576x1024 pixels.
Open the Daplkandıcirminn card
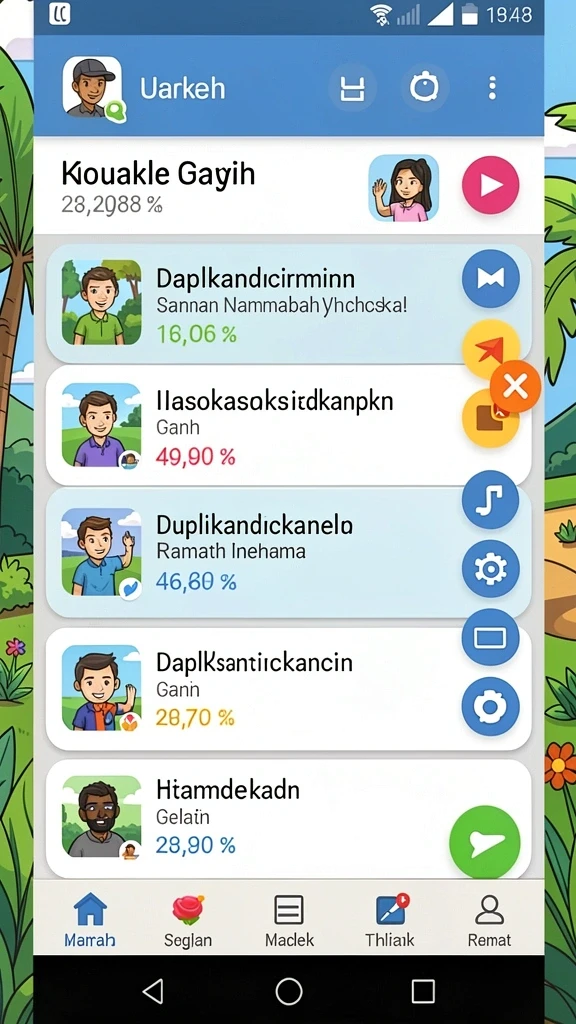point(288,303)
